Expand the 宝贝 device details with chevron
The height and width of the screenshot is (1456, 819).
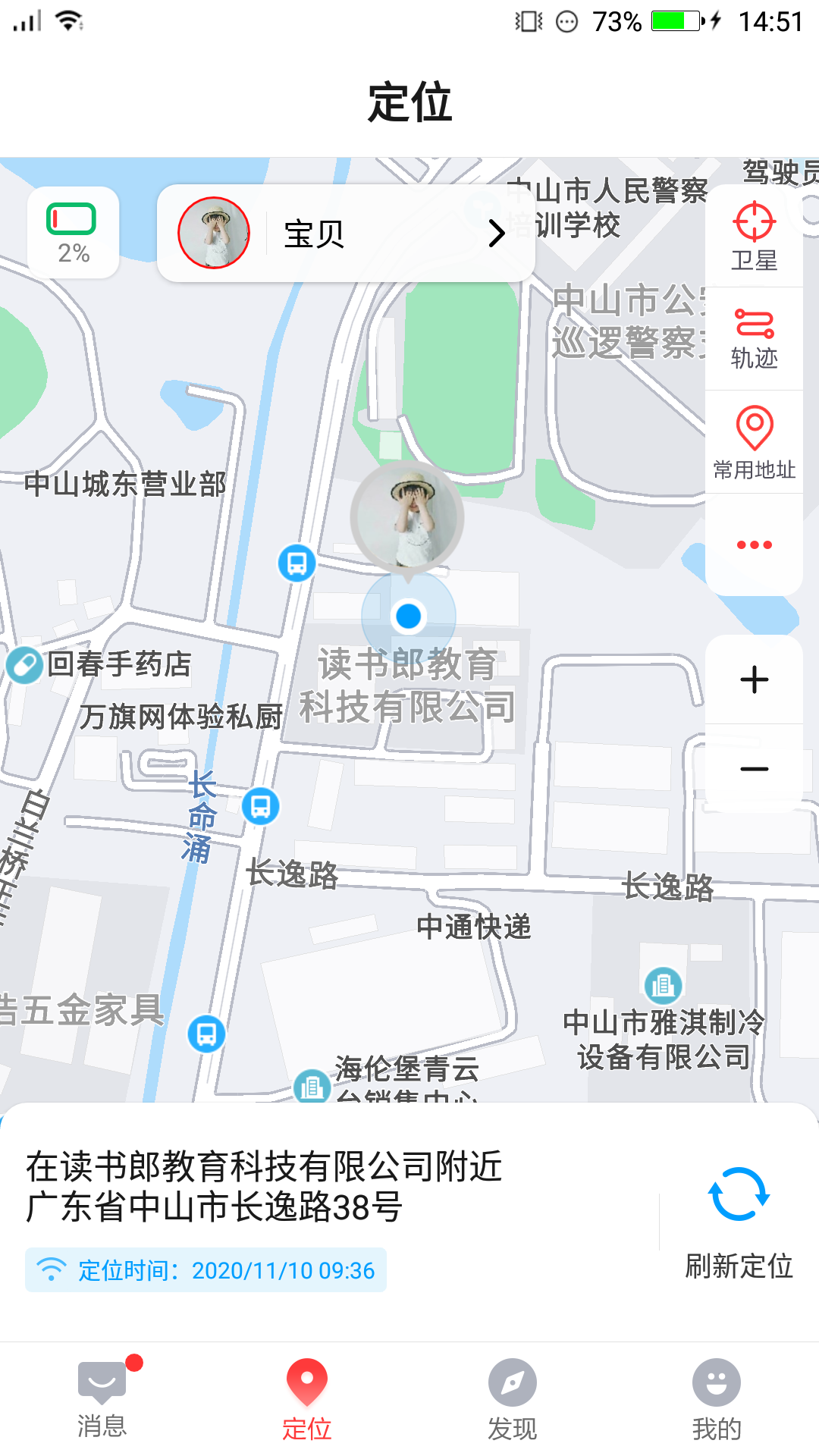[x=497, y=233]
